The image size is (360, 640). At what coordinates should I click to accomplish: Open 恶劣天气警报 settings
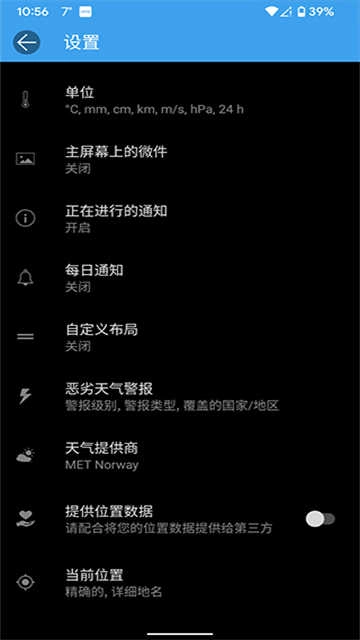[x=180, y=396]
